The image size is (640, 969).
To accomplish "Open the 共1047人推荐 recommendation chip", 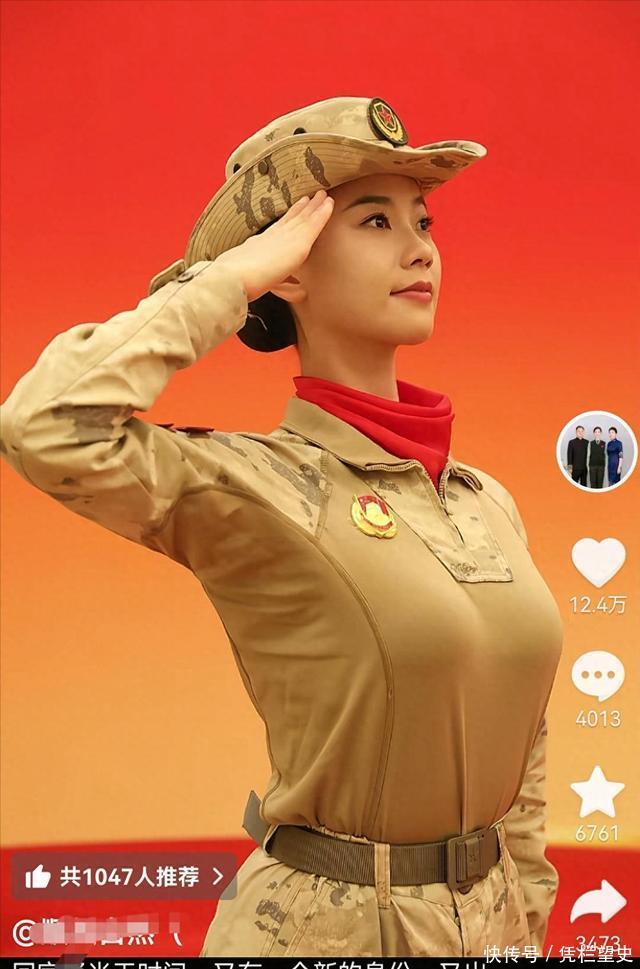I will 124,877.
